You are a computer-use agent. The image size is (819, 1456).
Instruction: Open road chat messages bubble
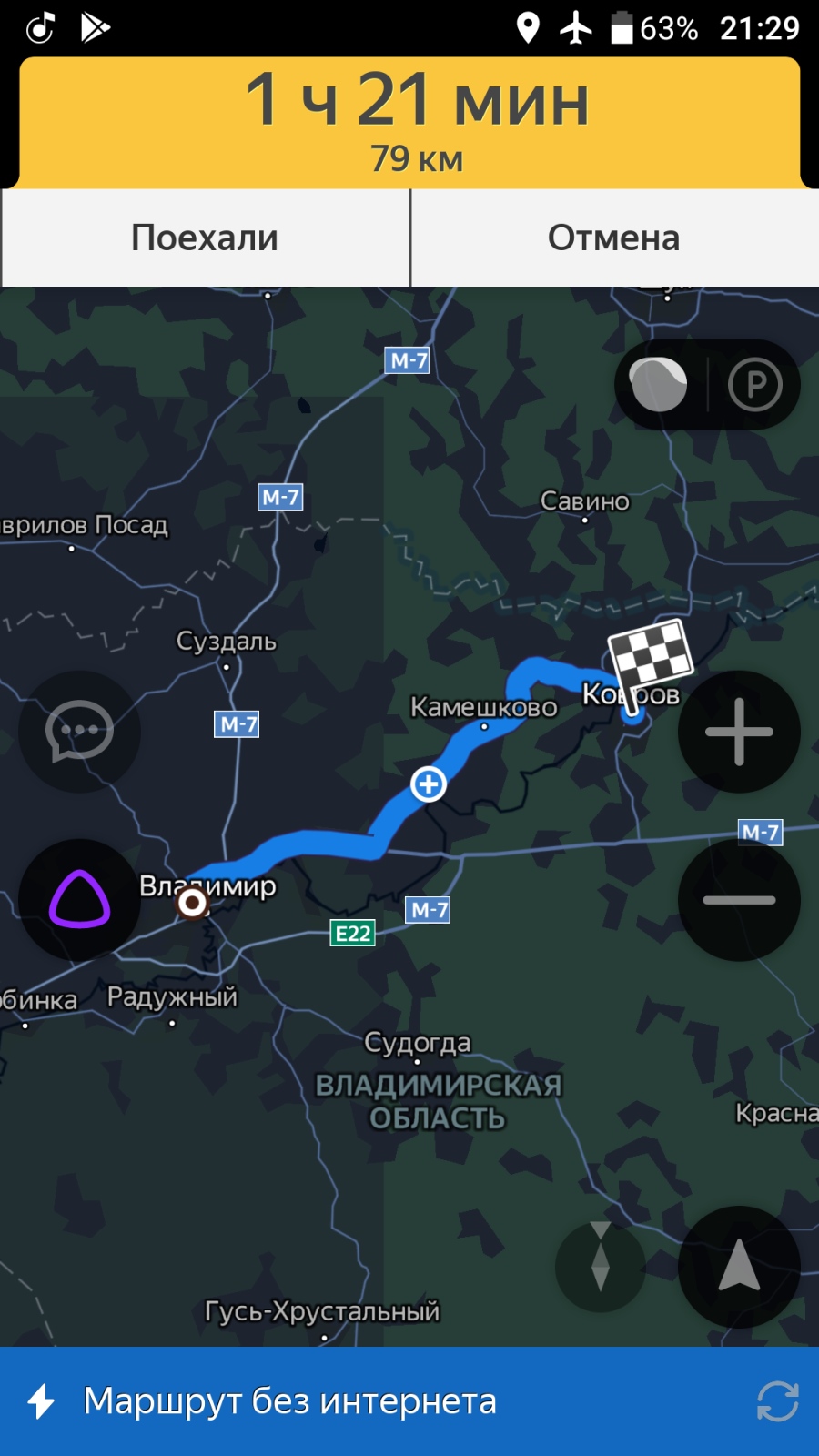click(x=80, y=732)
